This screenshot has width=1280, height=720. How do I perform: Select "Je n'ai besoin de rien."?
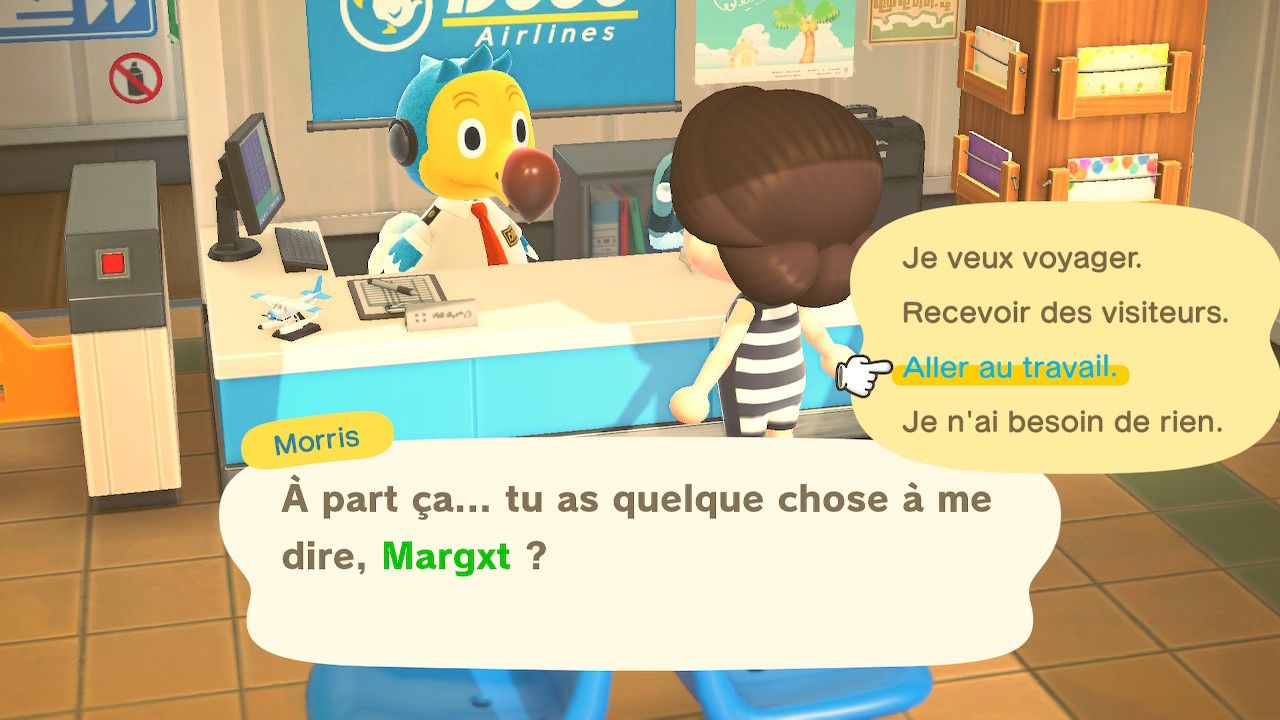click(1062, 422)
